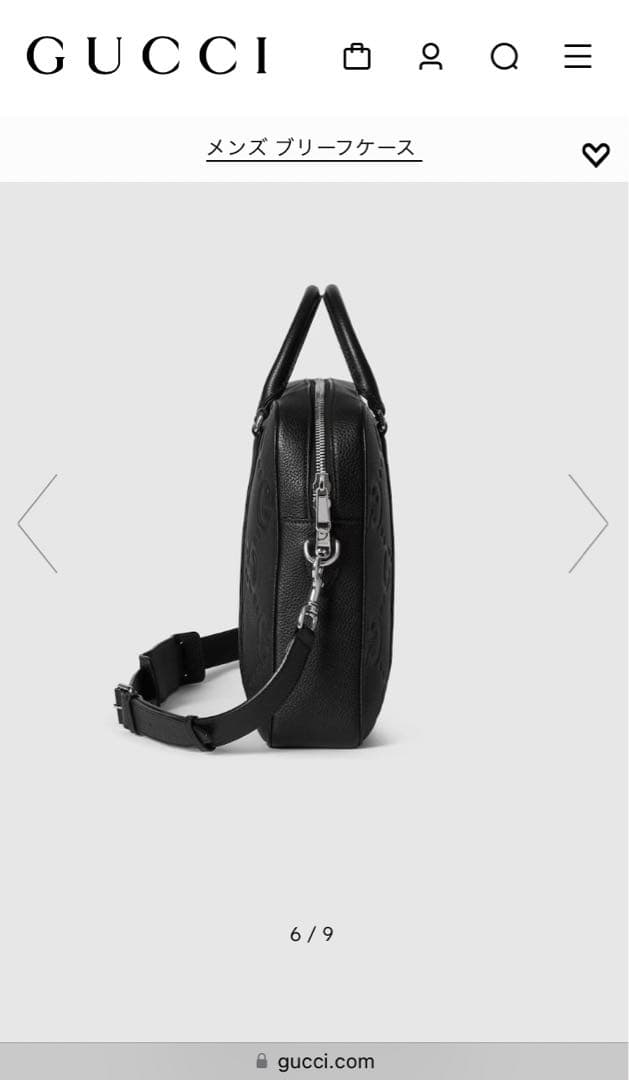Open the account profile icon
Viewport: 629px width, 1080px height.
click(x=431, y=56)
